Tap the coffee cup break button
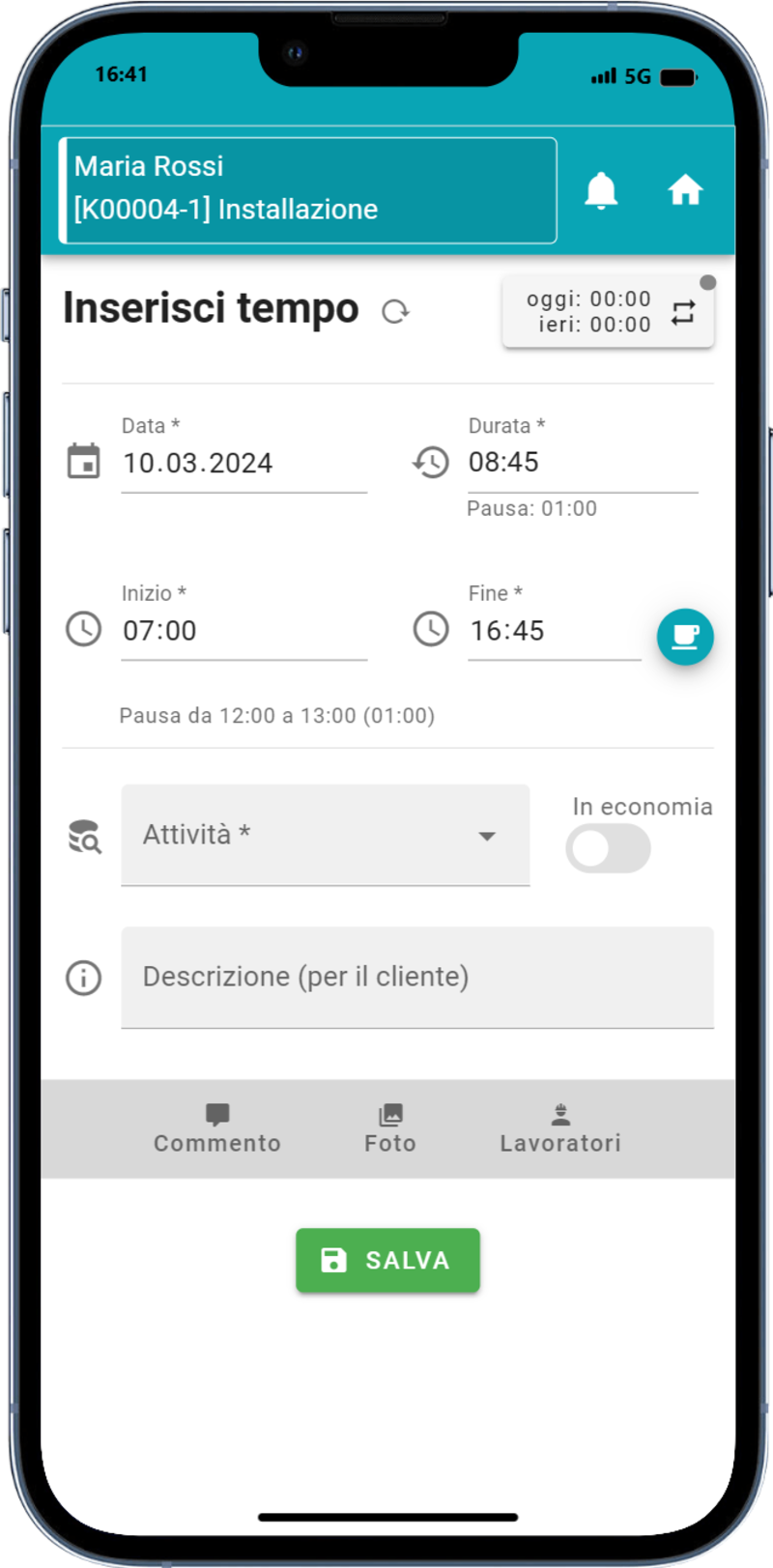773x1568 pixels. click(x=685, y=637)
